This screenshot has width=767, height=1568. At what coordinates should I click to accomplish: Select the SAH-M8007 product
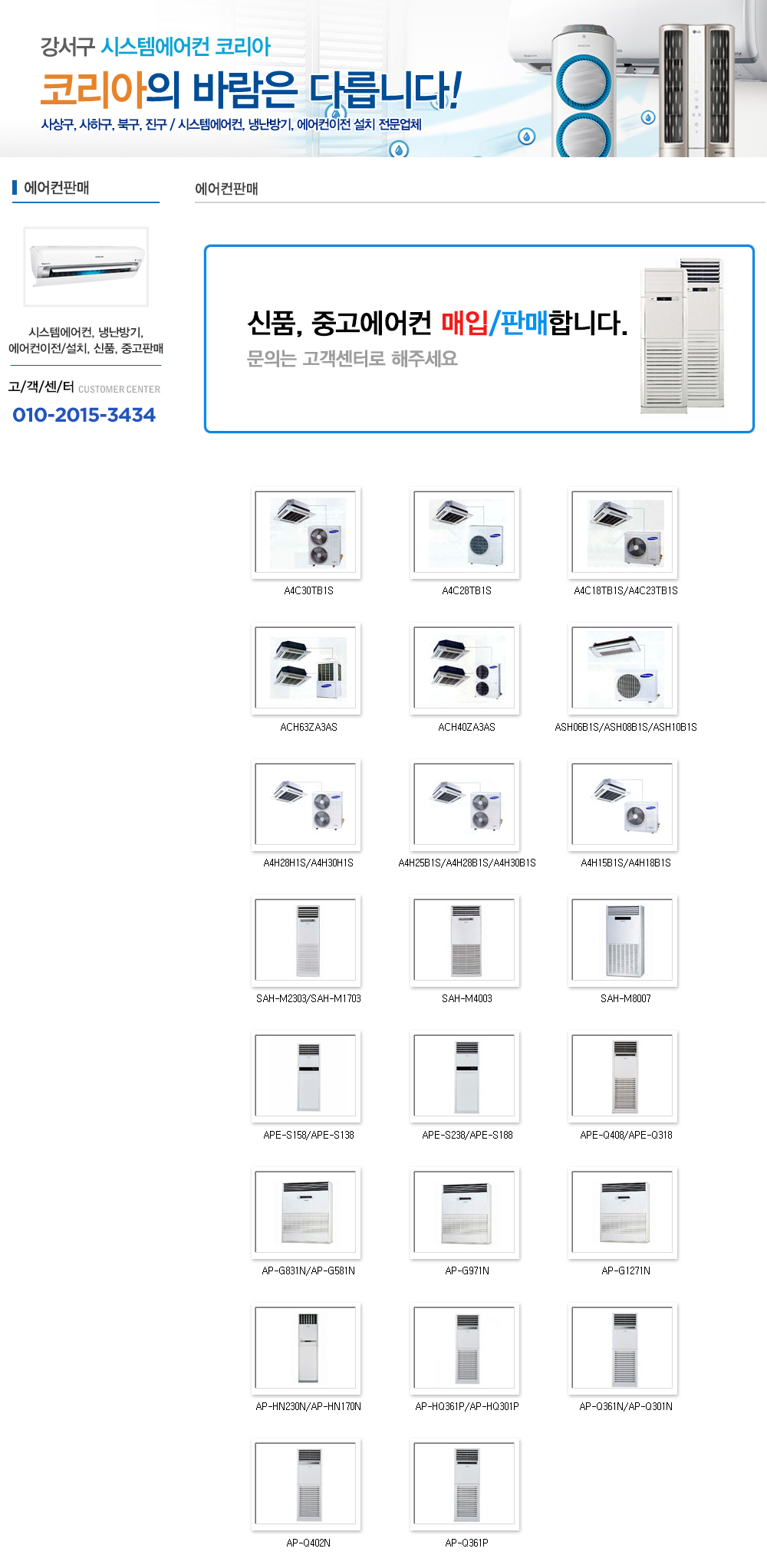(624, 941)
